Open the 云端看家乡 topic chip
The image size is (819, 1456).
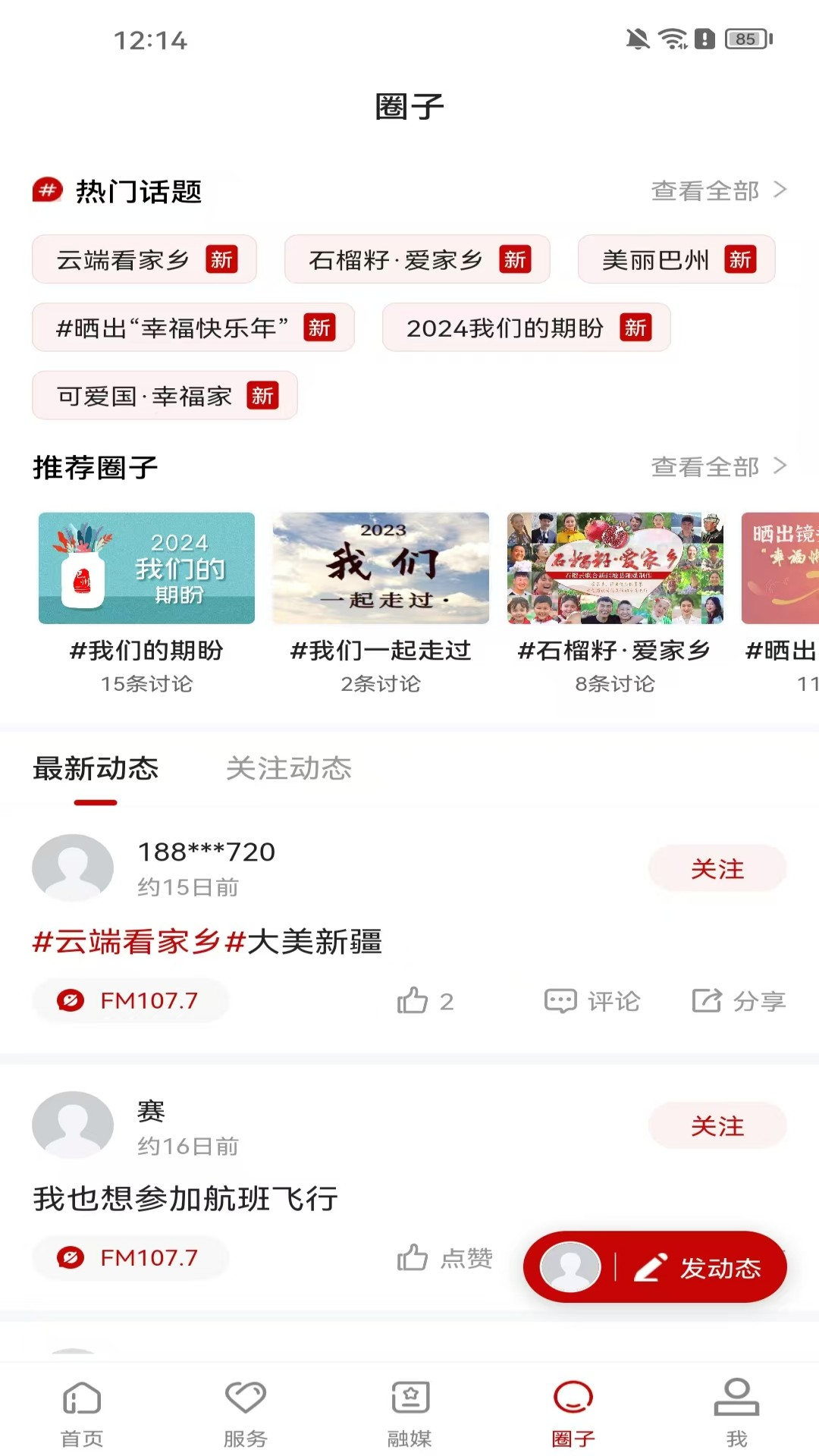coord(144,260)
